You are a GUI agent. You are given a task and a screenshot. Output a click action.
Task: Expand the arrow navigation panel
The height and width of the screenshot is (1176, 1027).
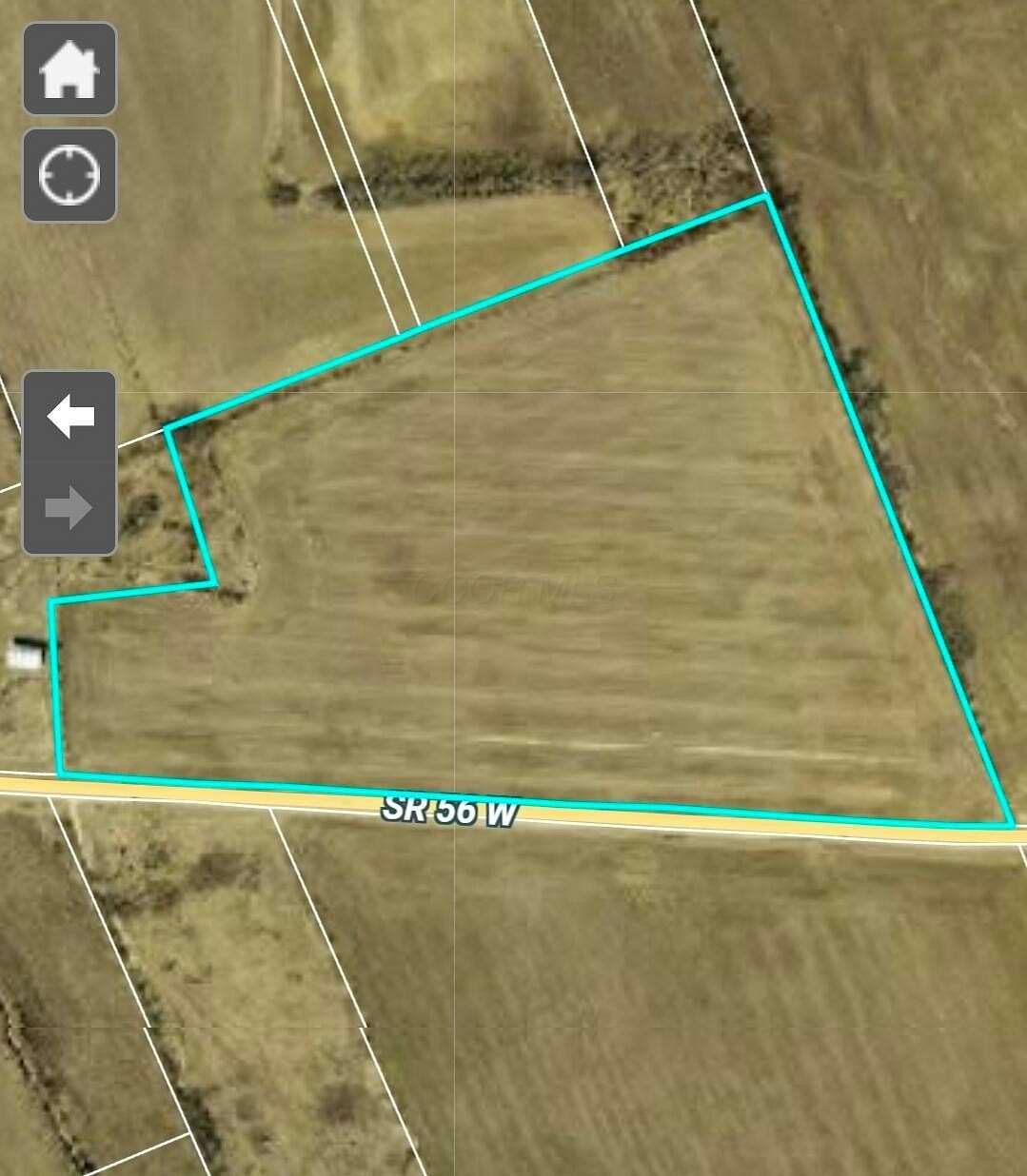69,463
